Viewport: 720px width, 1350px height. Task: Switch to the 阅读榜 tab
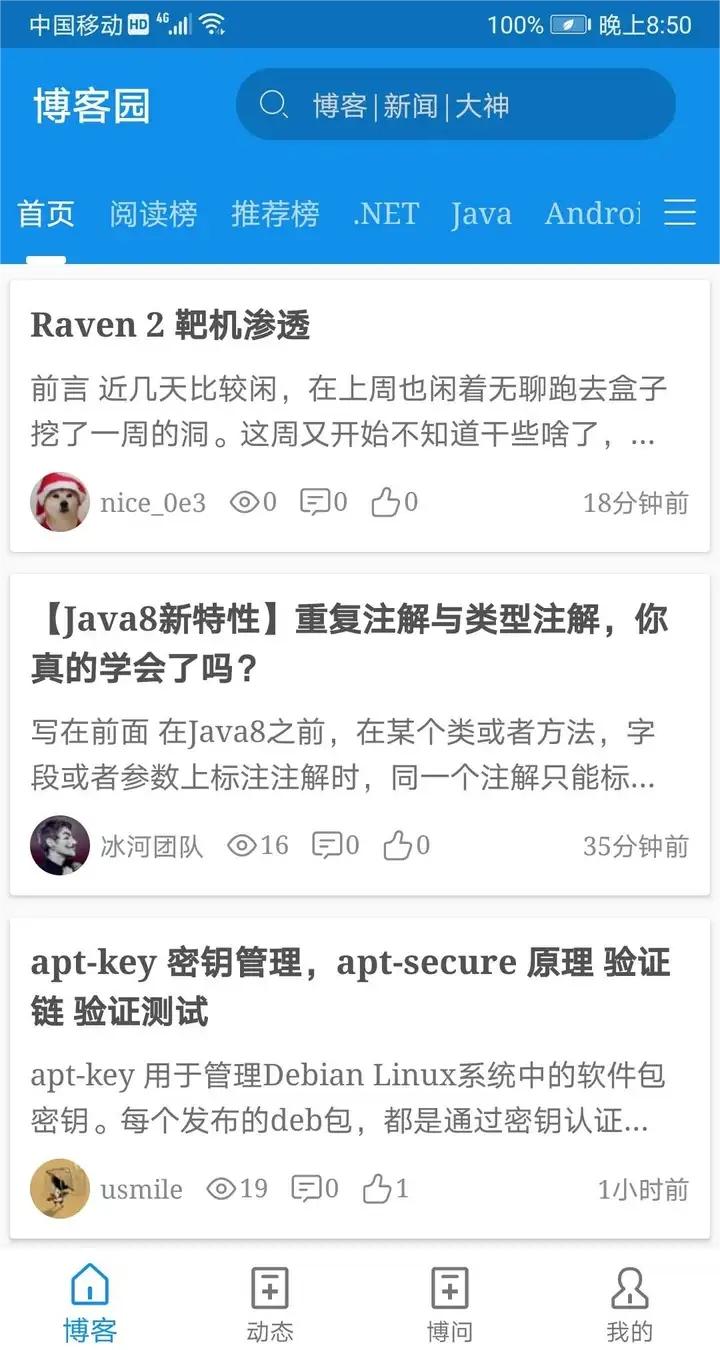[x=153, y=214]
